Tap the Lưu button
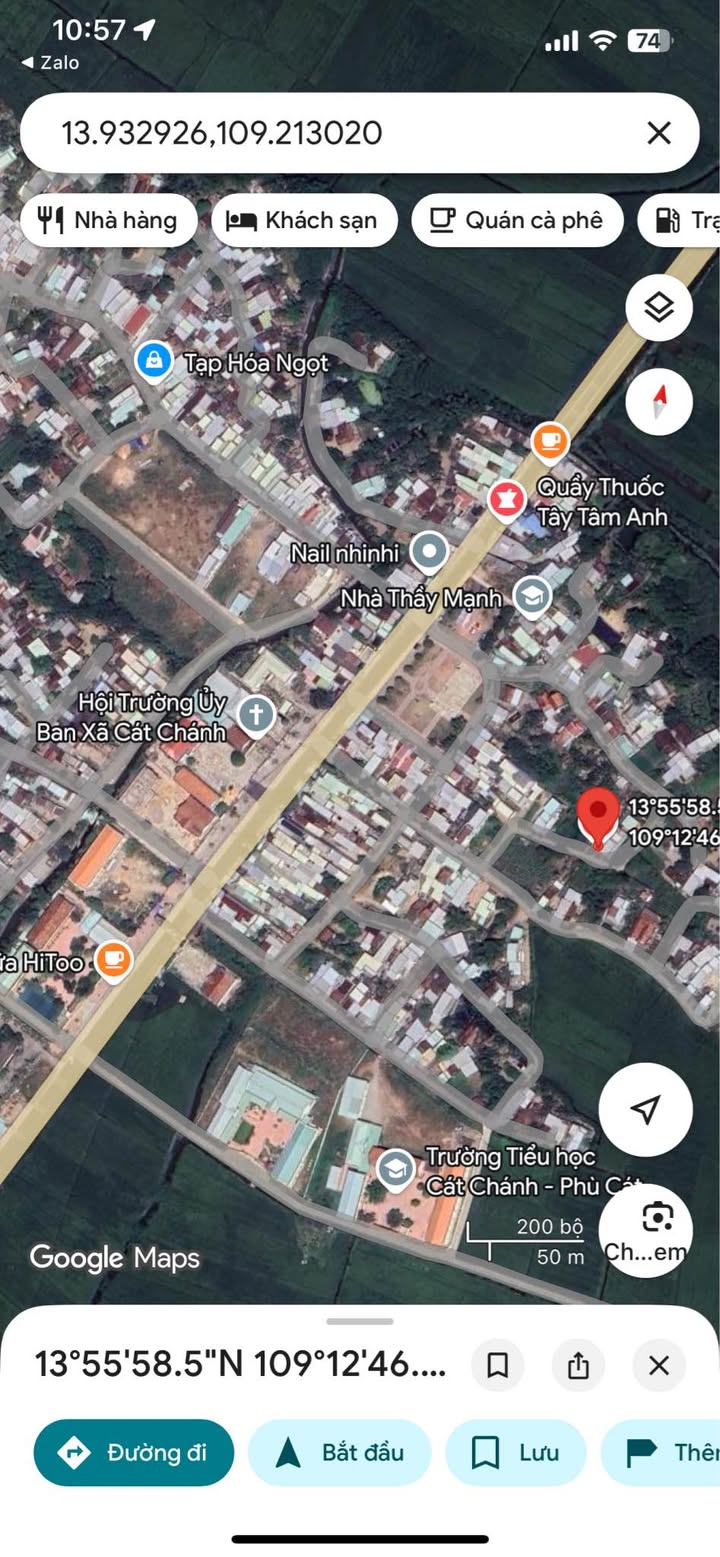720x1557 pixels. [516, 1452]
